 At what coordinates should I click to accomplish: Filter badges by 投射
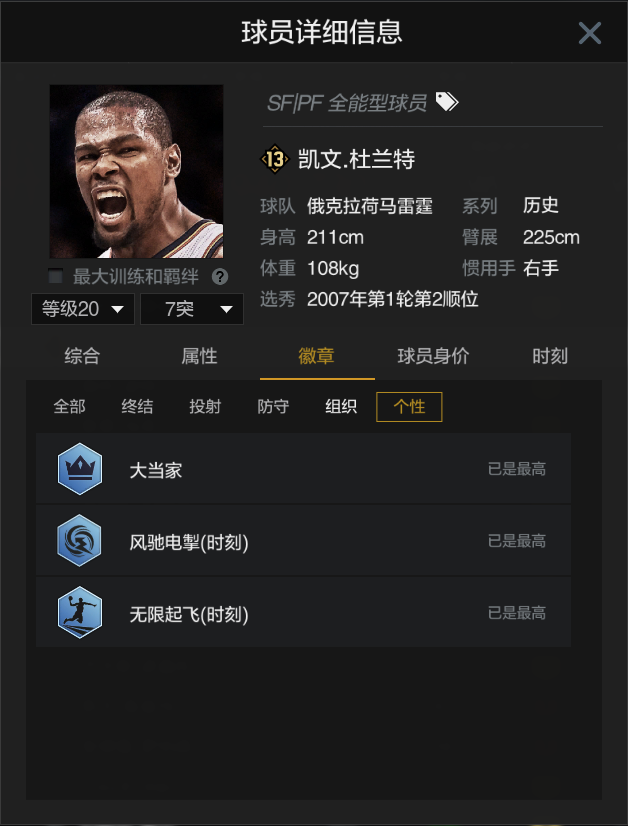point(205,407)
